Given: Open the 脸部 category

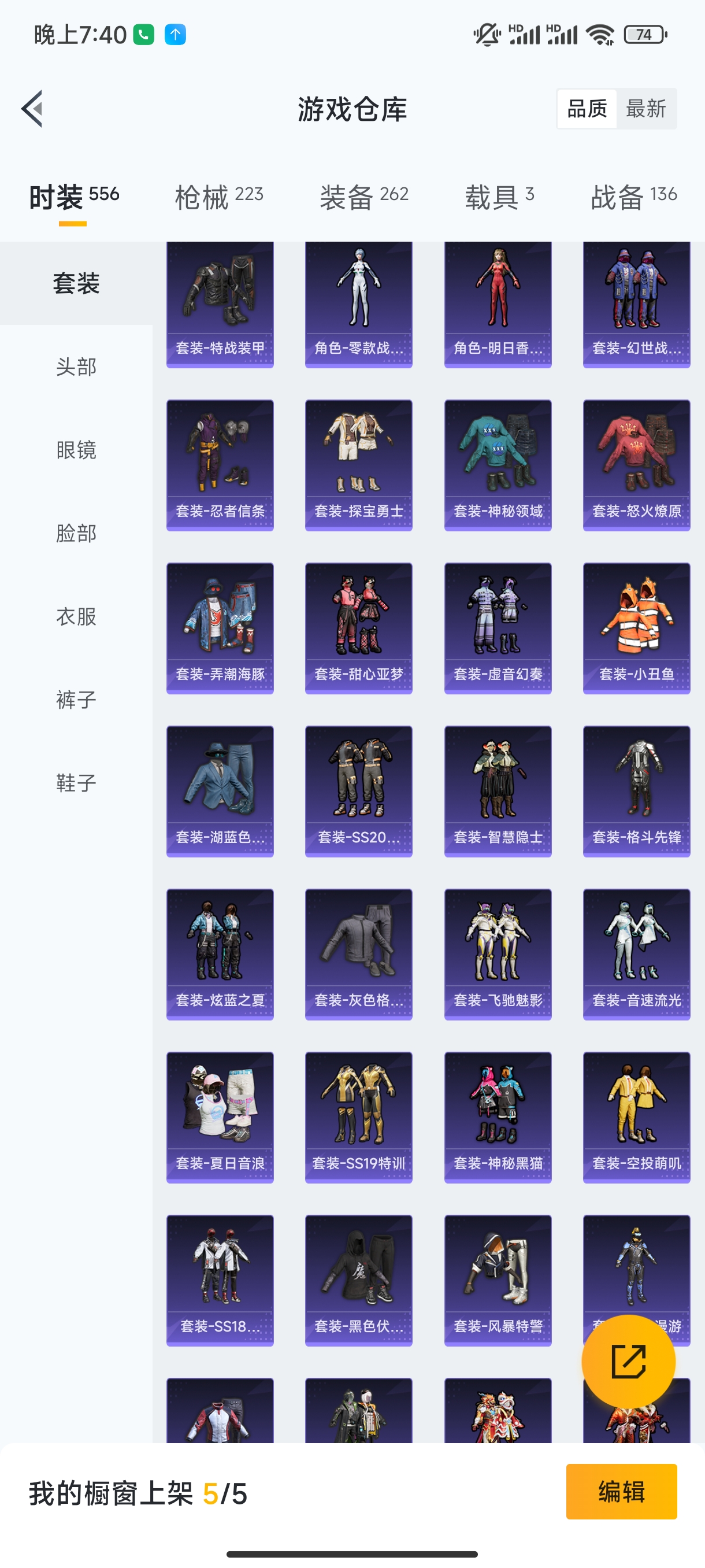Looking at the screenshot, I should [76, 534].
